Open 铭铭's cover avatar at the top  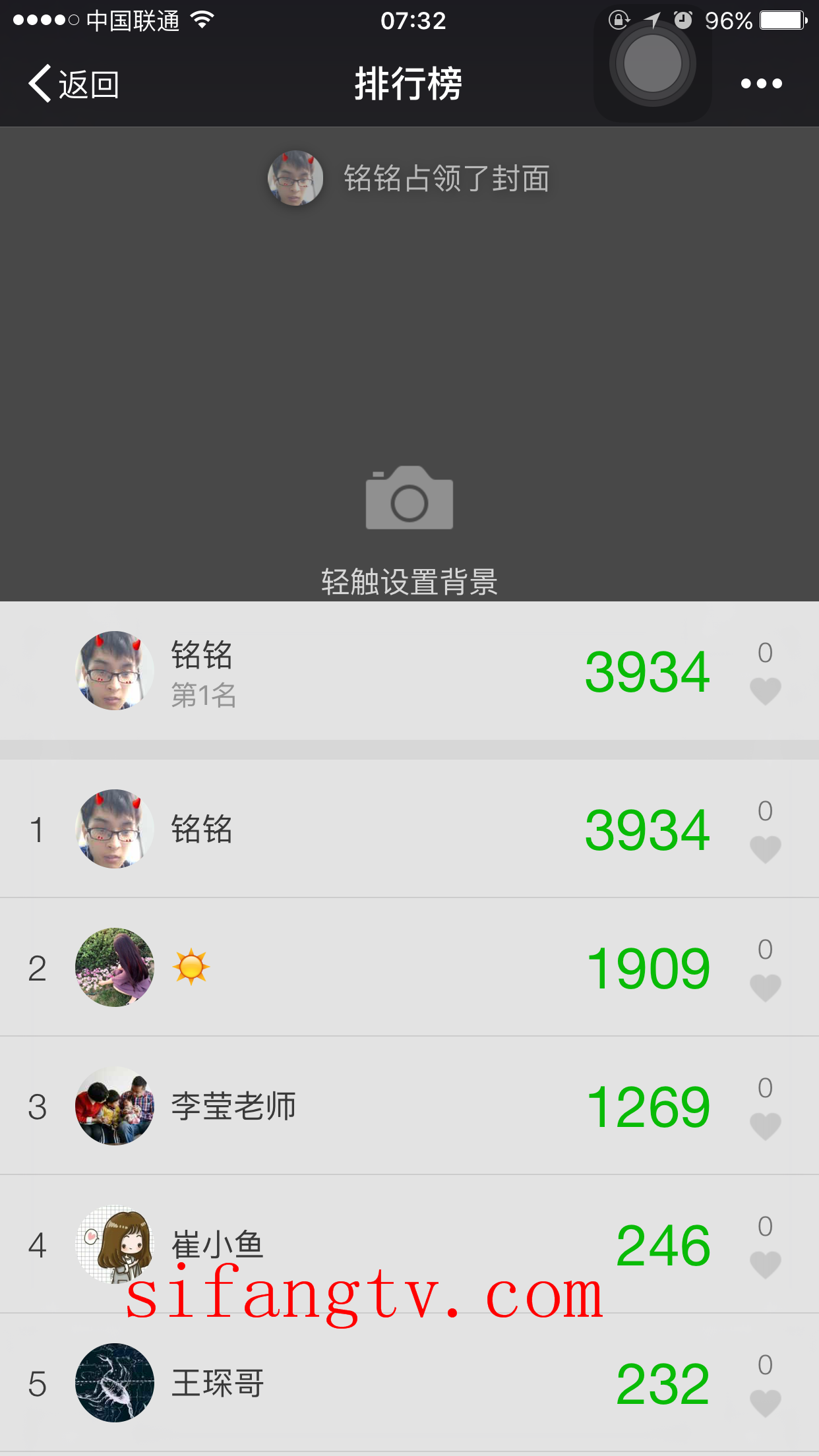click(x=295, y=178)
